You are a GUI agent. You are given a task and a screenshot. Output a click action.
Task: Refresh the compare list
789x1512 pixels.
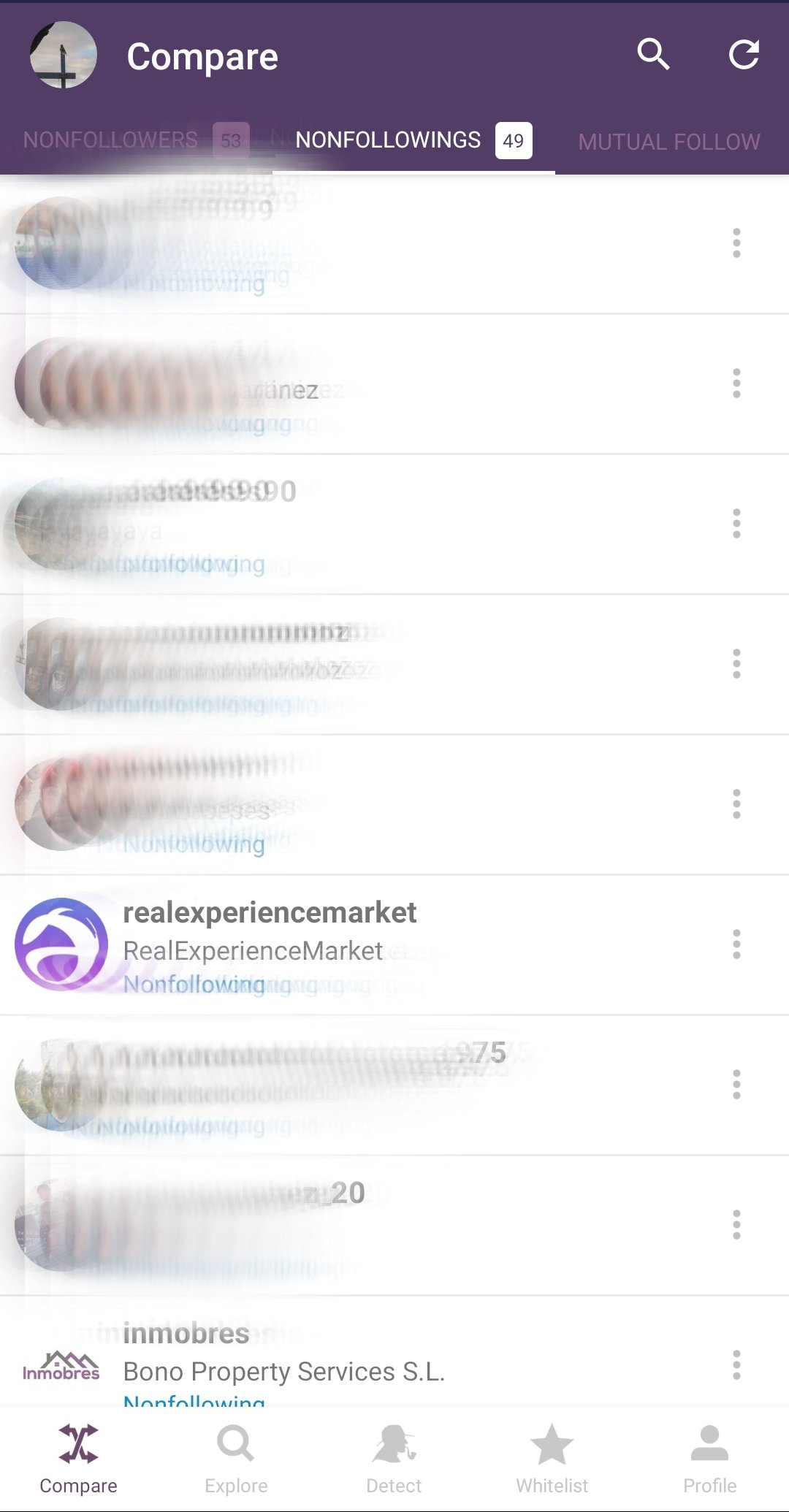744,55
